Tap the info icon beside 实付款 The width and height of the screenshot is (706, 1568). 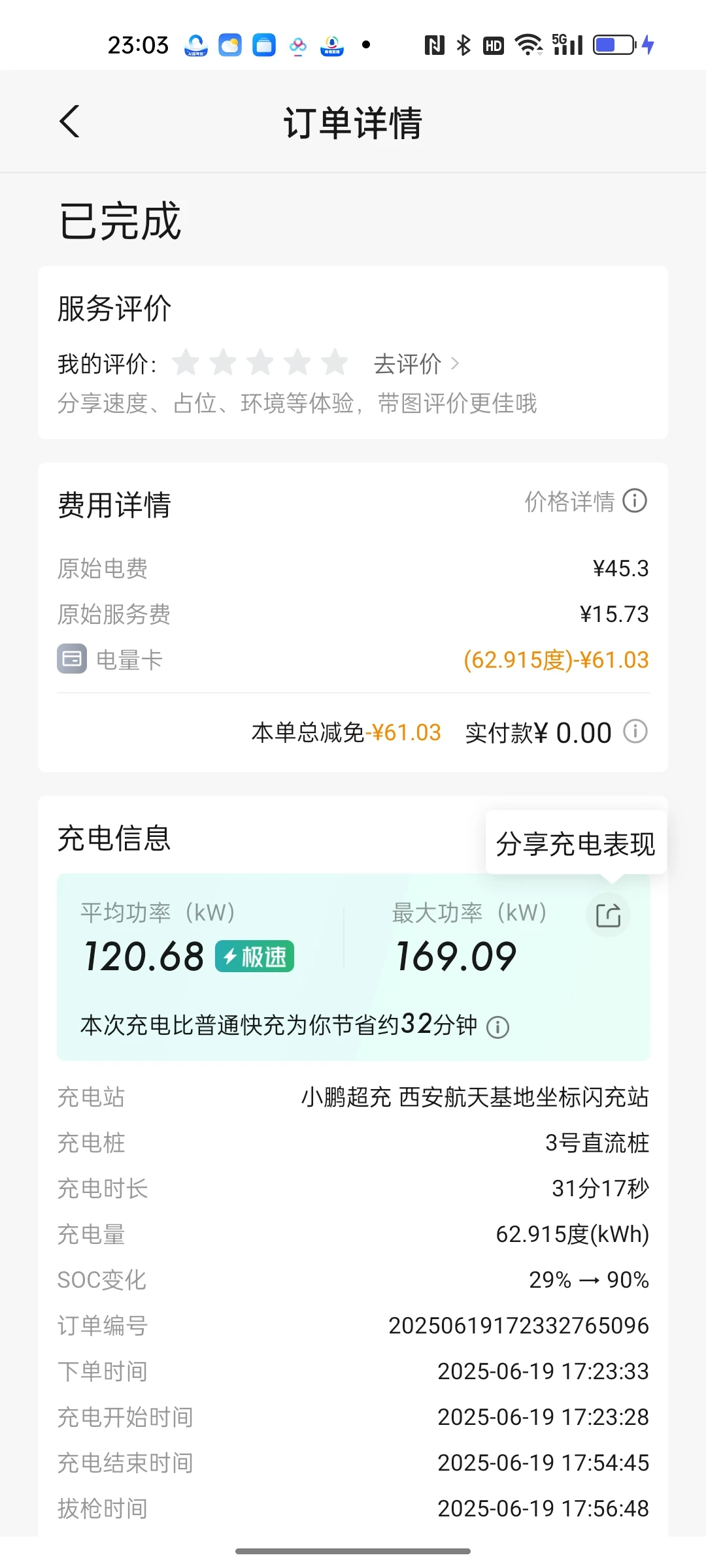pyautogui.click(x=635, y=731)
